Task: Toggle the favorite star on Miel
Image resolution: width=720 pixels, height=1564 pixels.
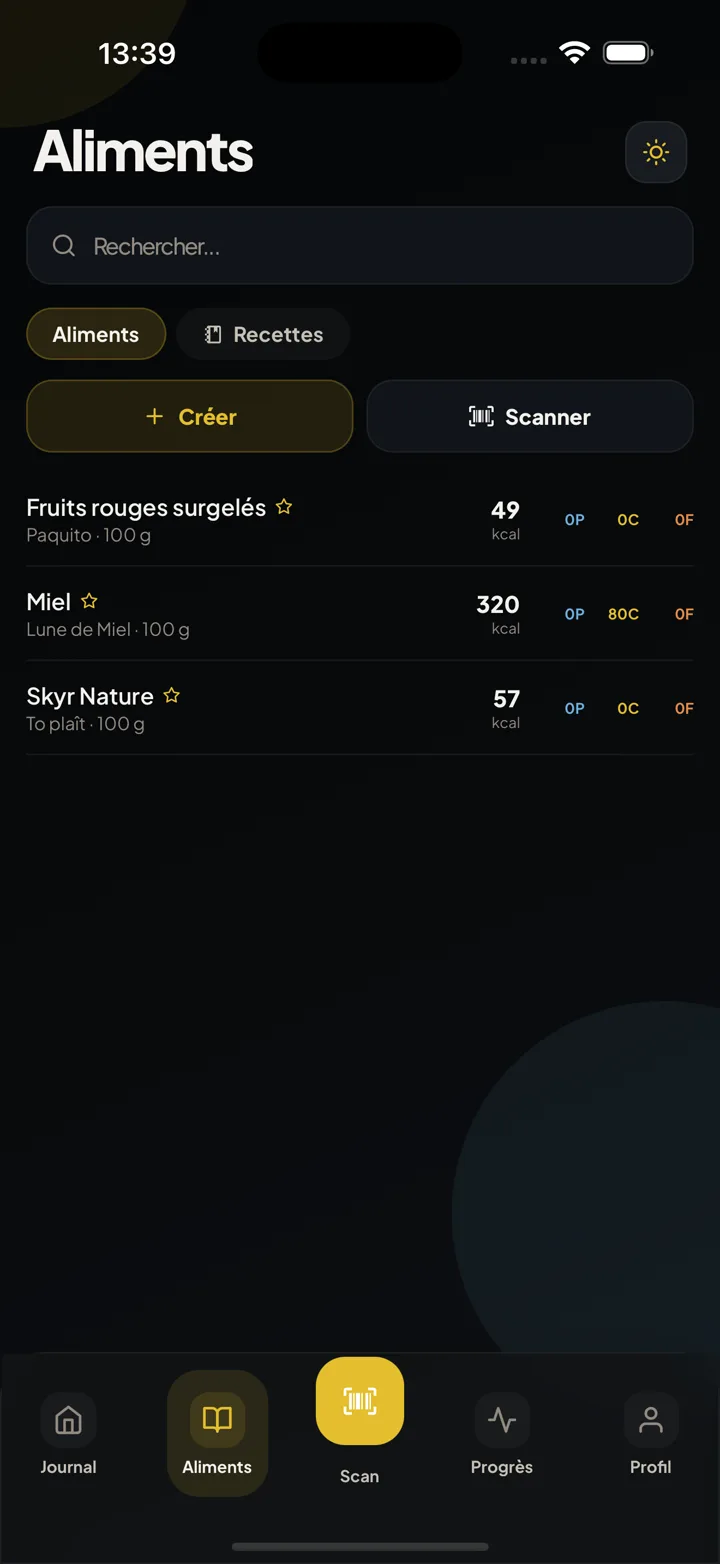Action: (89, 600)
